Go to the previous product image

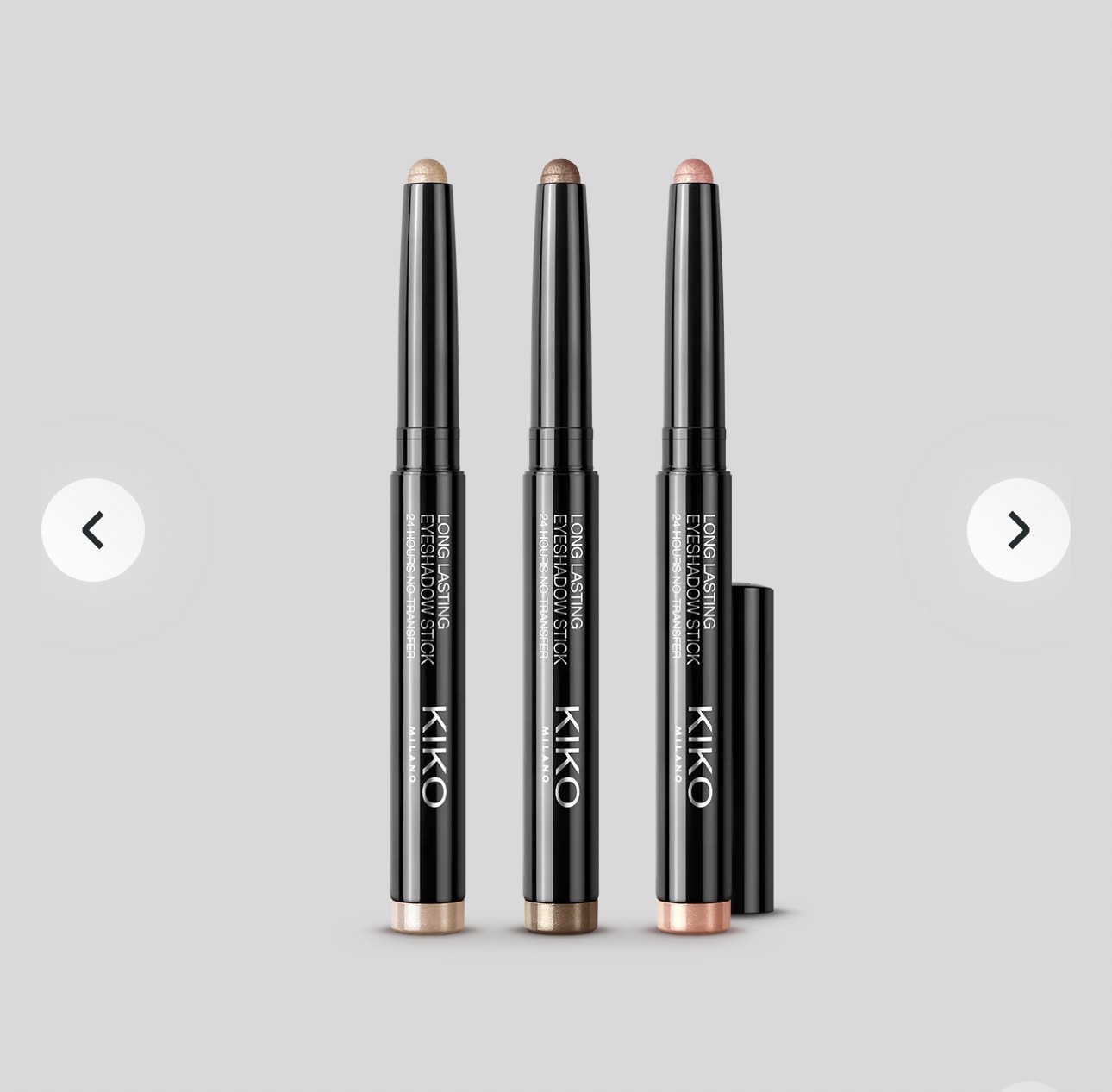click(93, 530)
